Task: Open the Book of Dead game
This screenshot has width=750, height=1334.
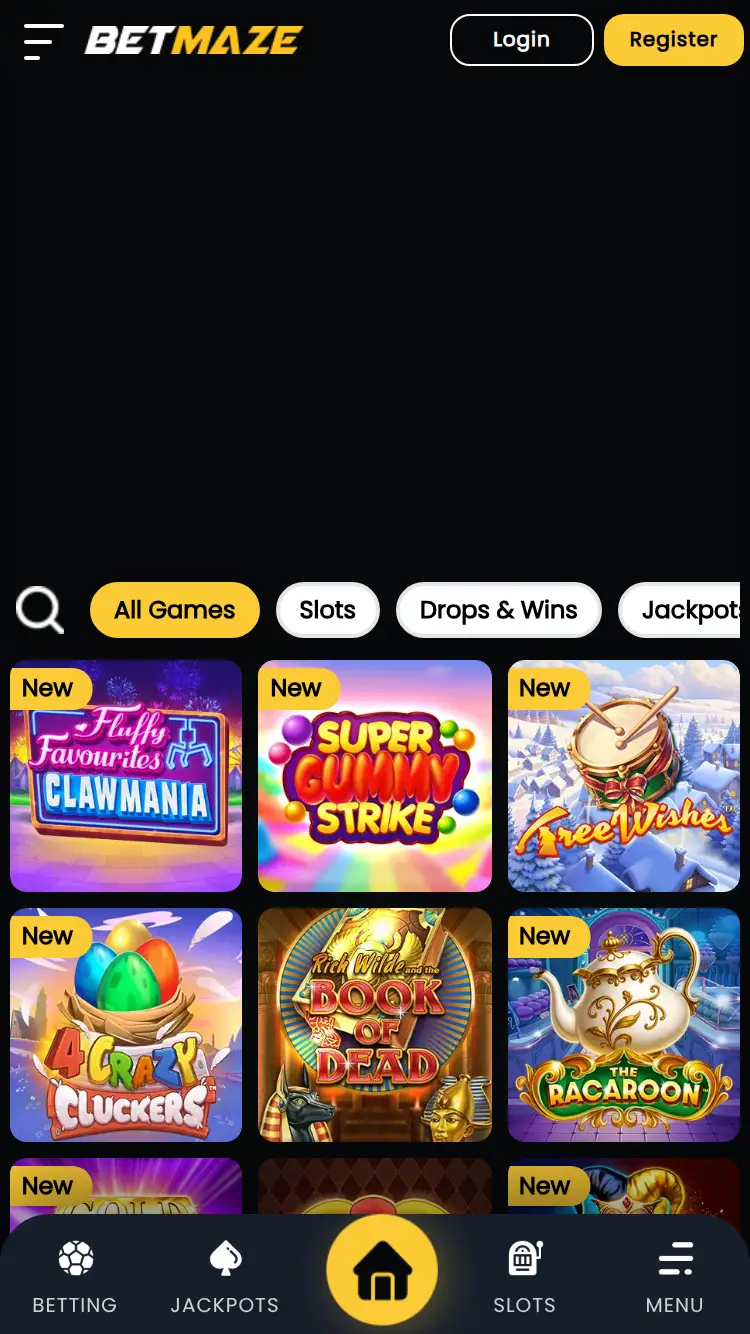Action: [x=374, y=1024]
